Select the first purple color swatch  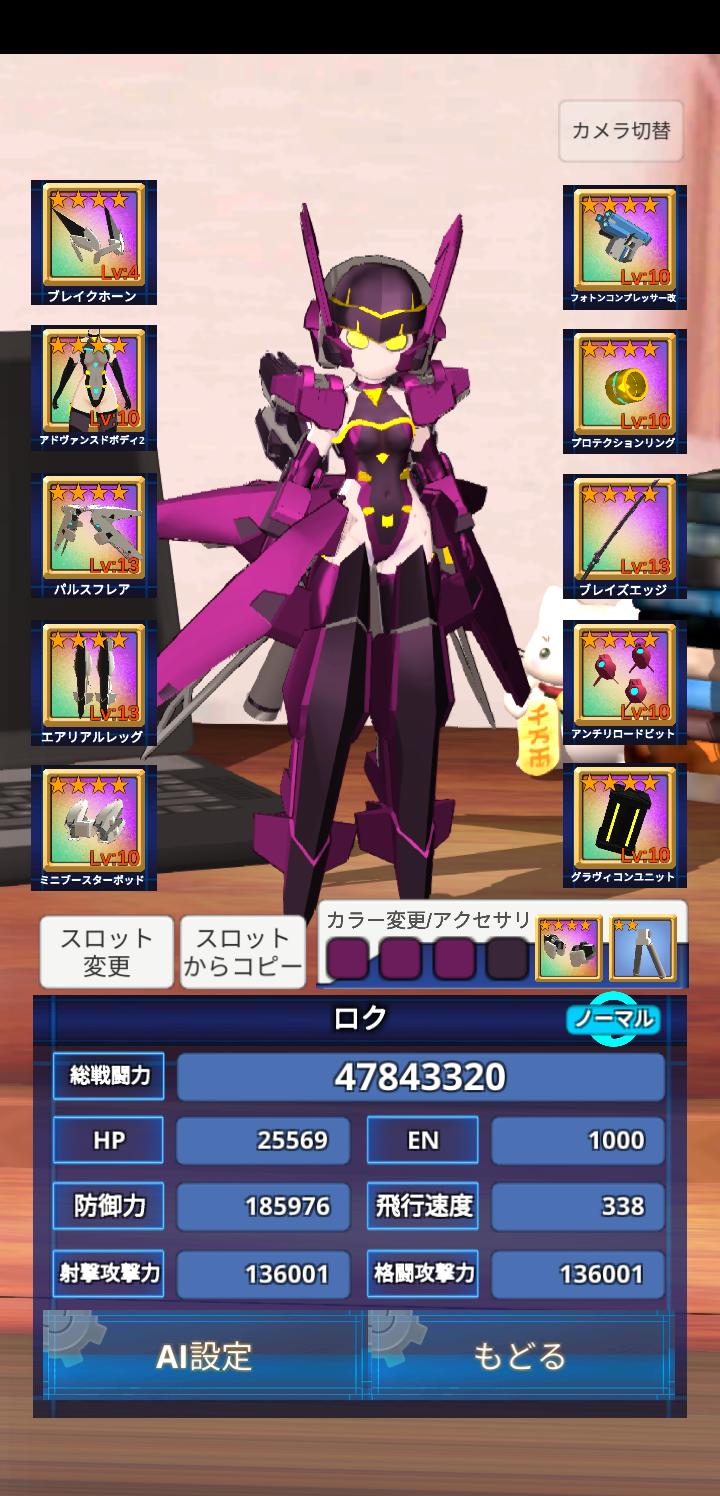(x=348, y=959)
